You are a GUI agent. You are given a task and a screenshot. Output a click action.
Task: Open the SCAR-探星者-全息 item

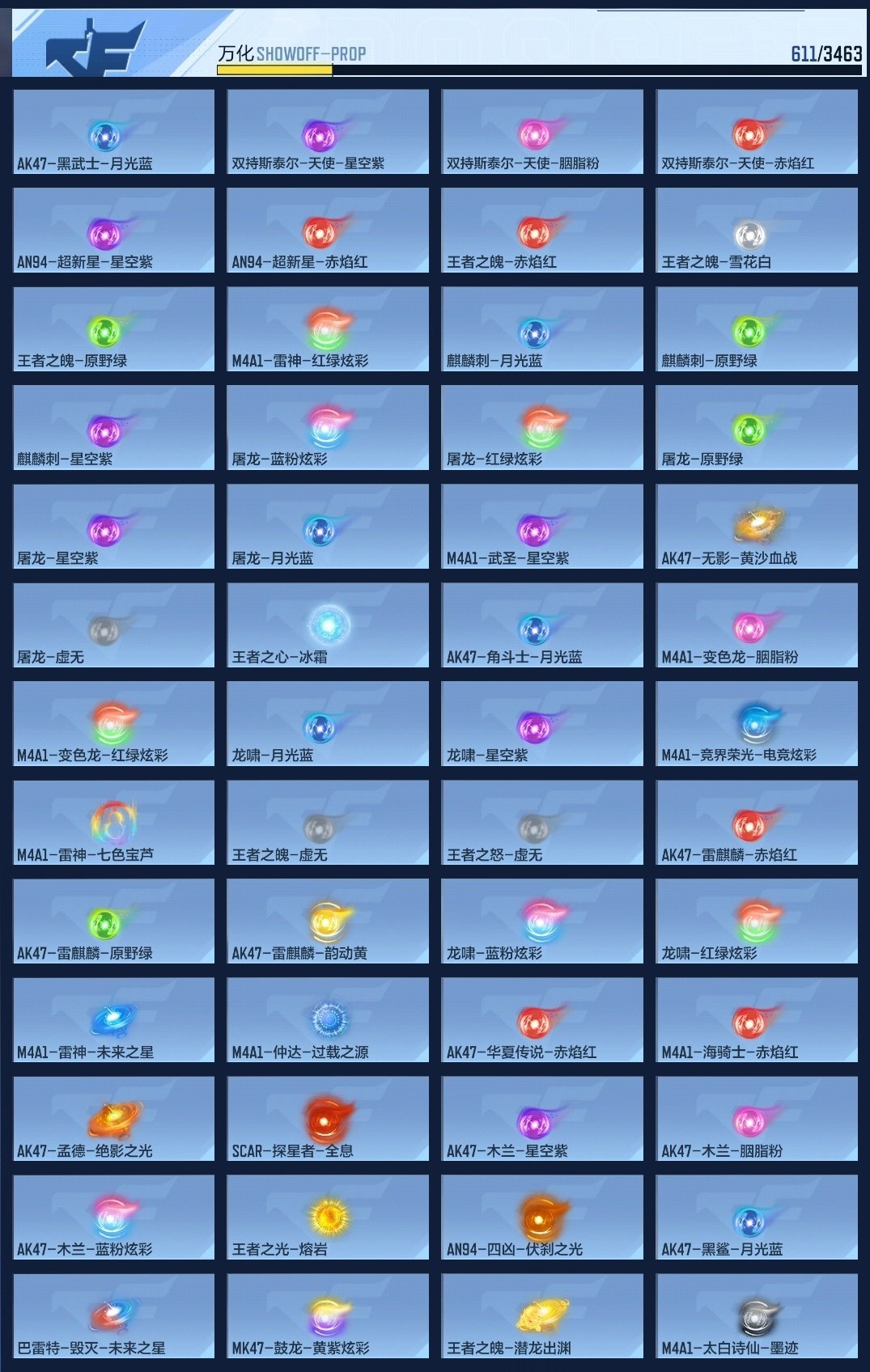(x=327, y=1118)
